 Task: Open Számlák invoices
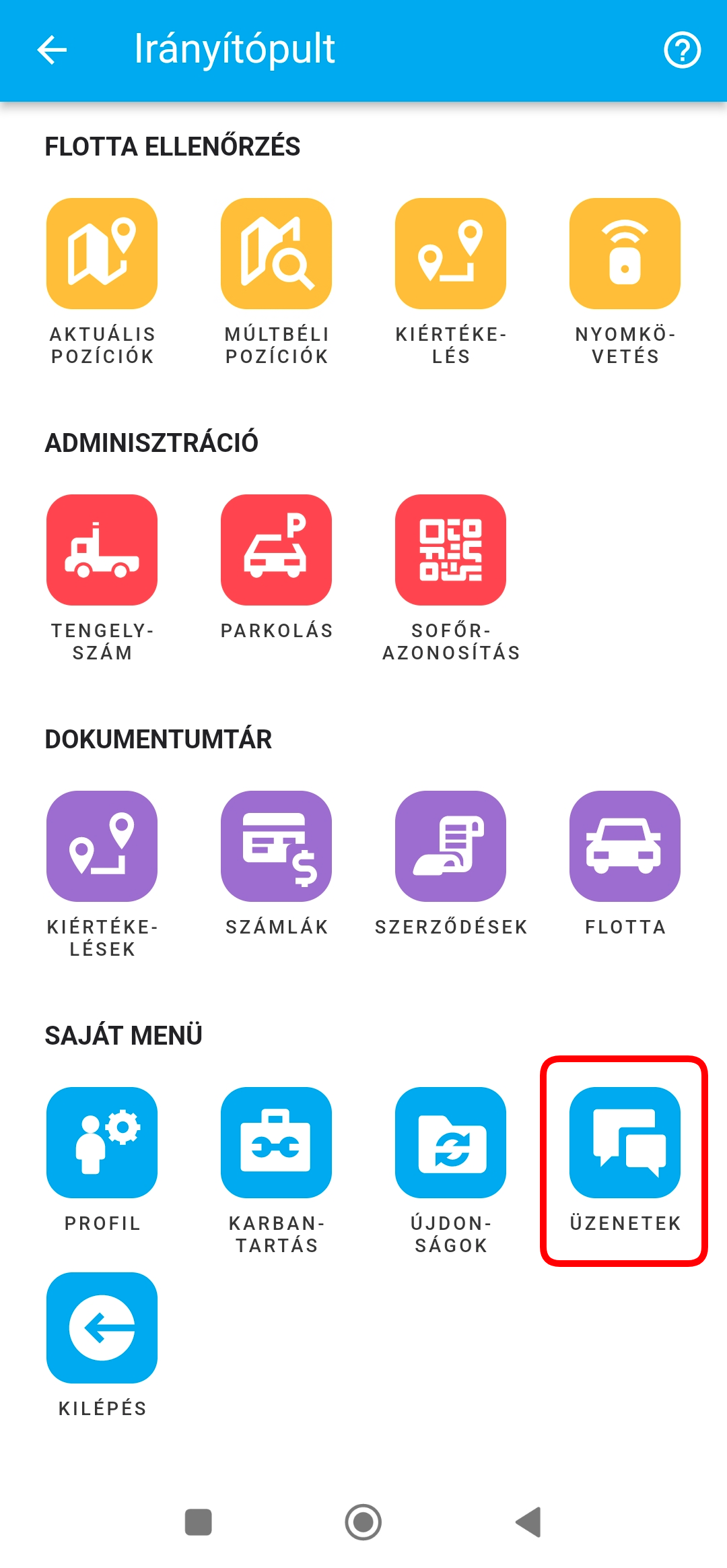click(x=276, y=847)
